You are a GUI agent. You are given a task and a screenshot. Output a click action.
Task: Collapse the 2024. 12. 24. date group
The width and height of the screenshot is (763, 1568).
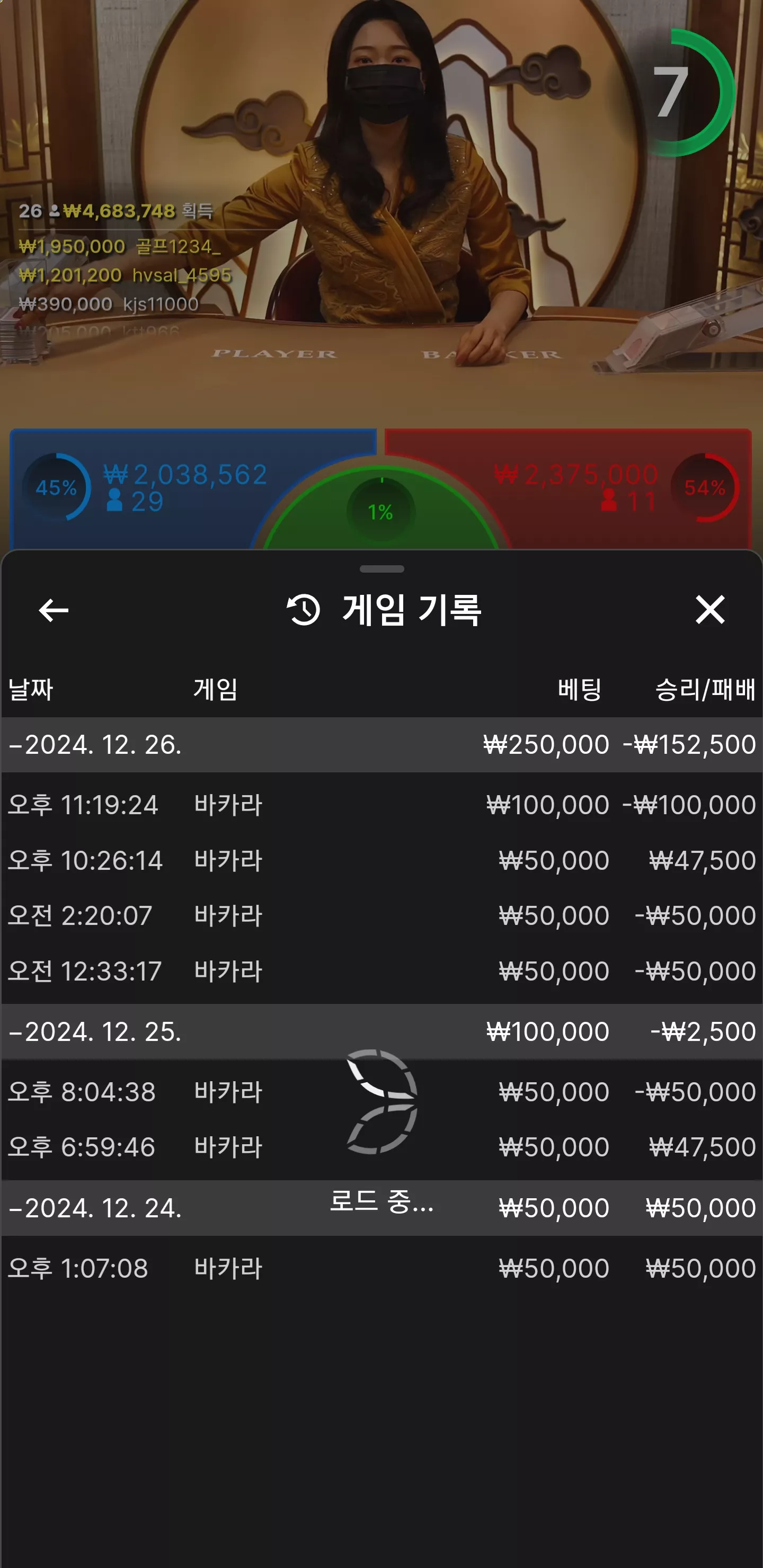click(x=382, y=1208)
